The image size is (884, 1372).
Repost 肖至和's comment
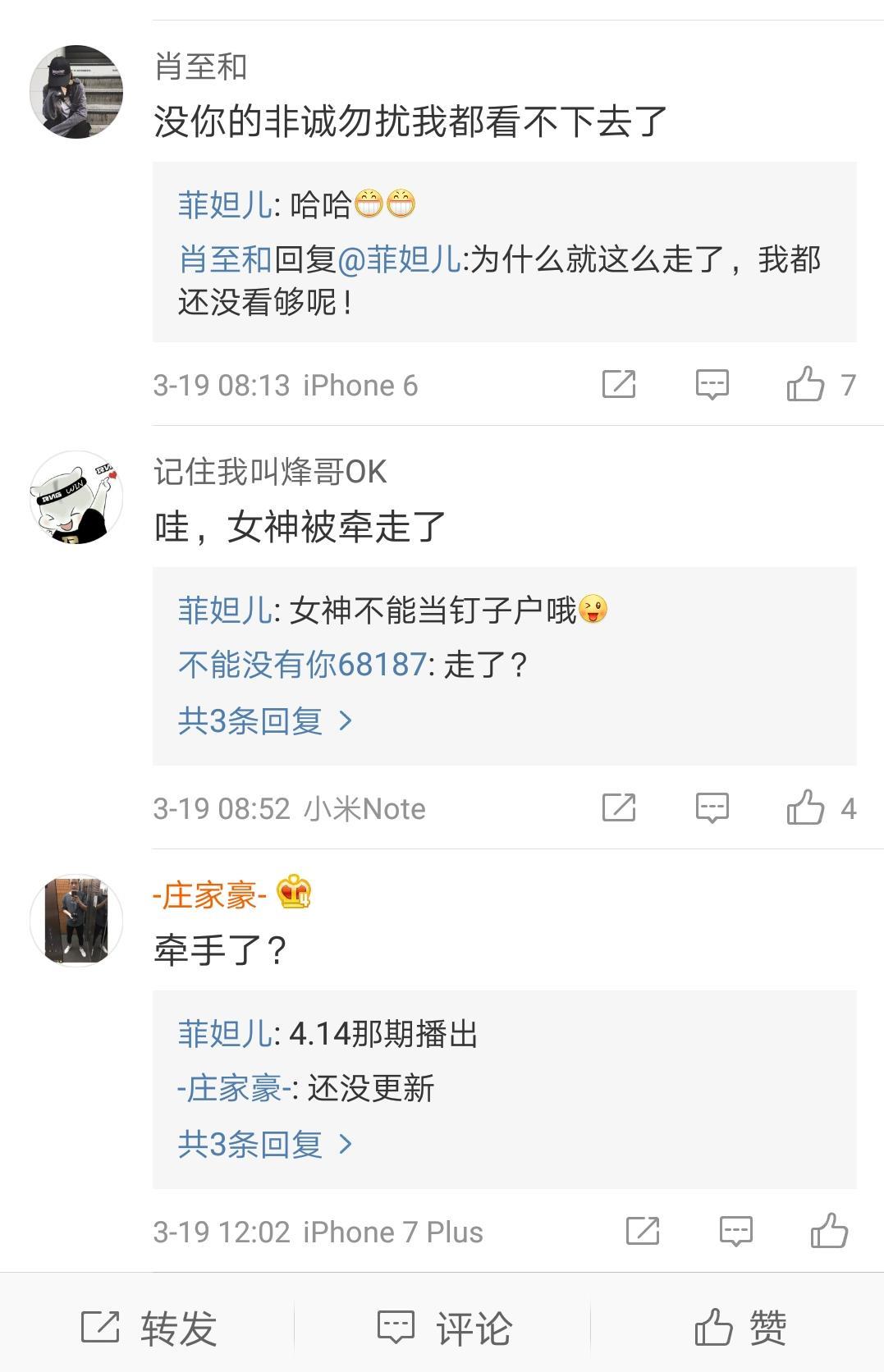pyautogui.click(x=619, y=384)
